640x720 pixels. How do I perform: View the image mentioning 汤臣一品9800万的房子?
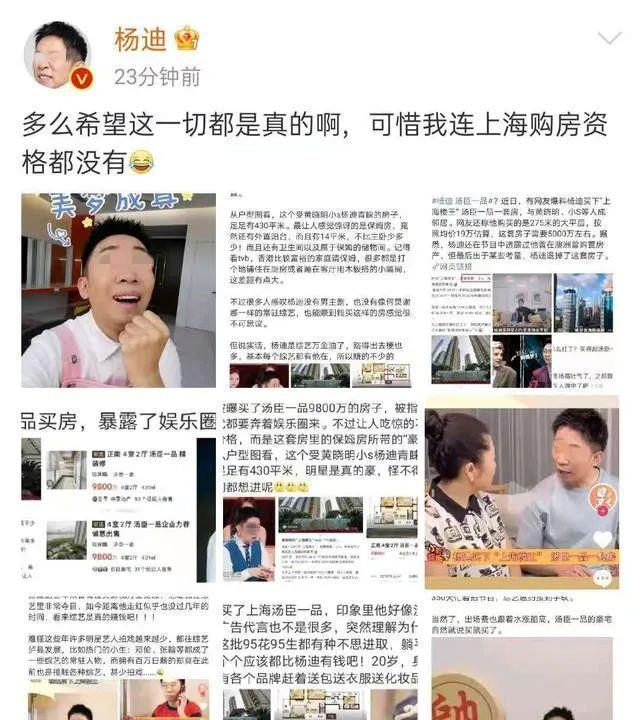click(x=319, y=493)
